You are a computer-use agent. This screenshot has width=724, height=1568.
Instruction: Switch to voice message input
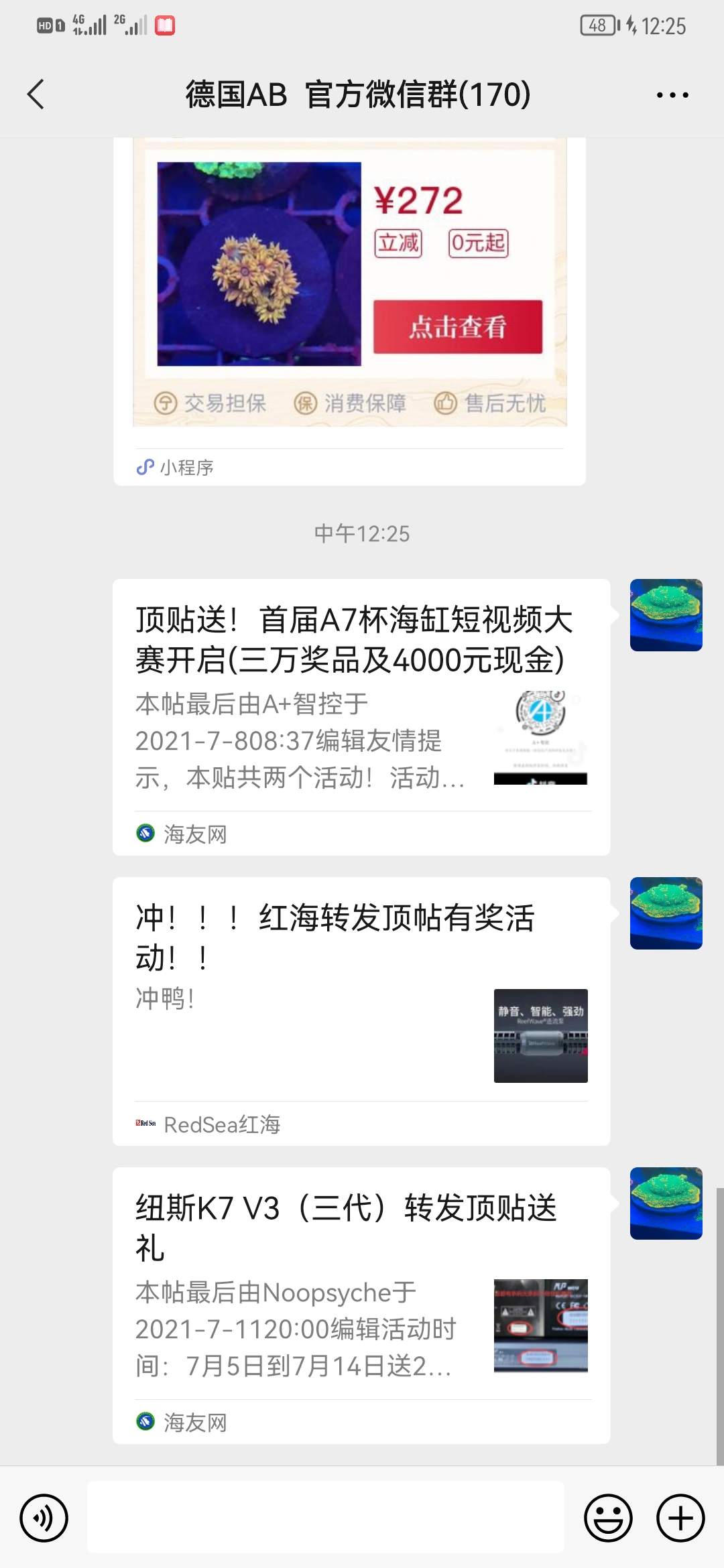(x=44, y=1518)
